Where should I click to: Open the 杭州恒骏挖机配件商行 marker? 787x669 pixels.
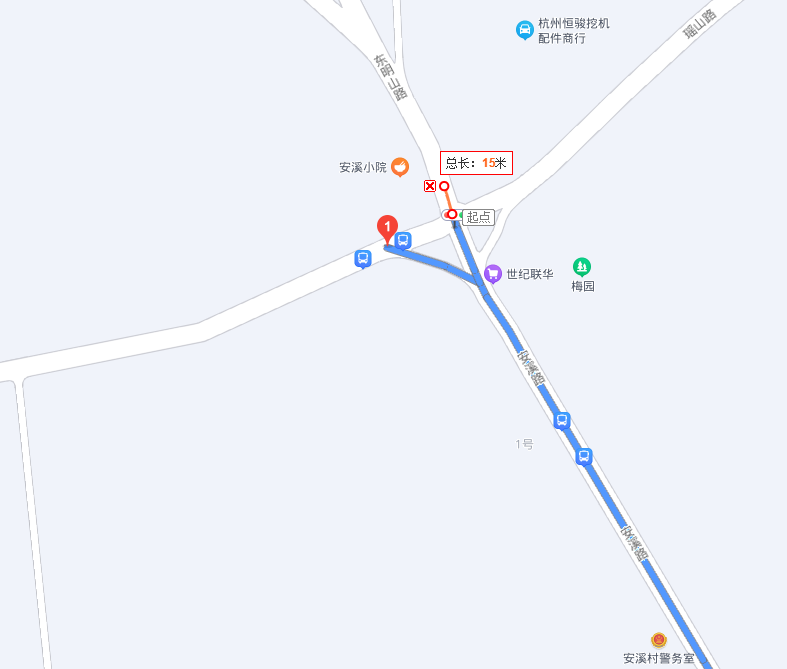click(x=525, y=30)
